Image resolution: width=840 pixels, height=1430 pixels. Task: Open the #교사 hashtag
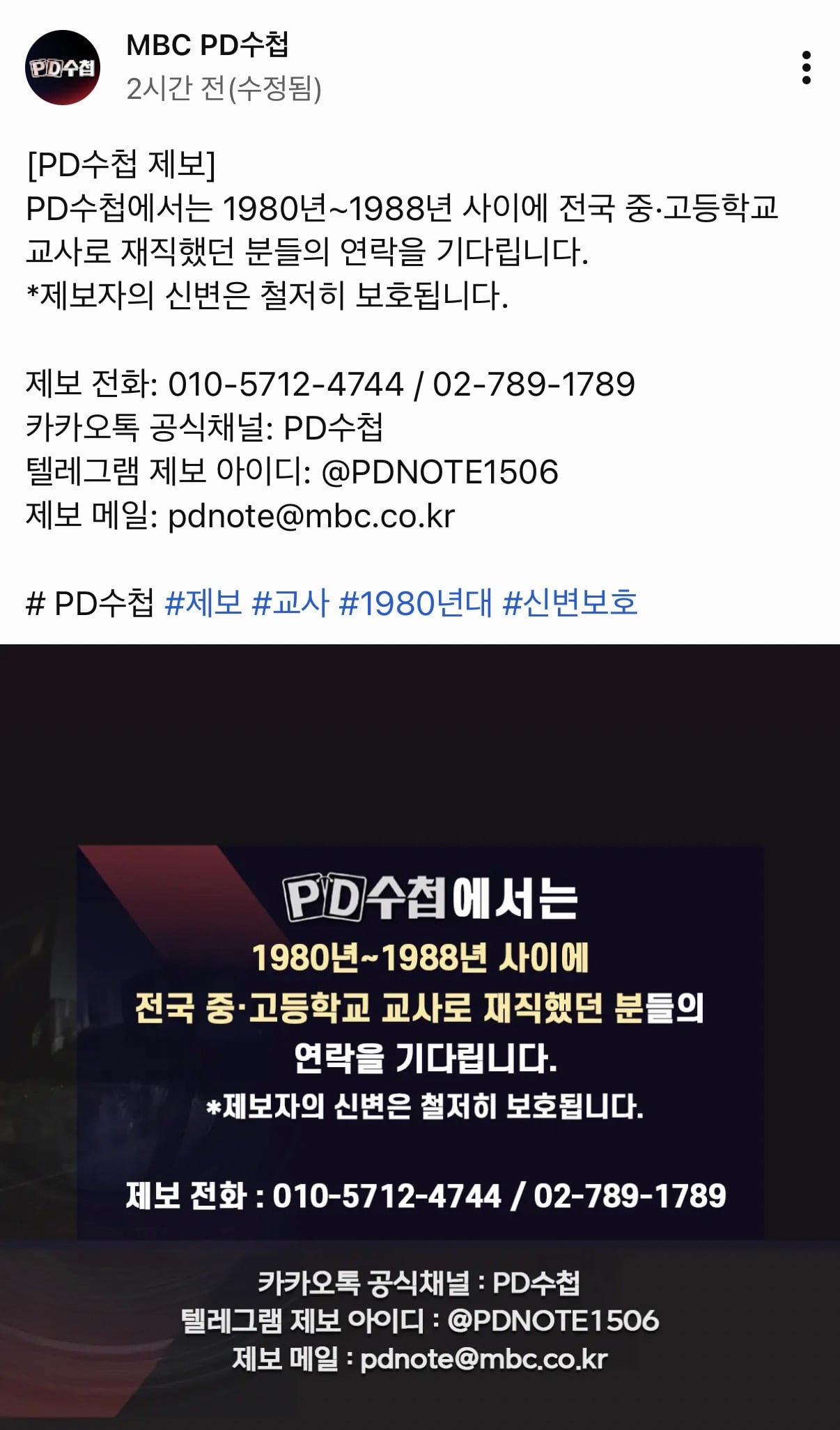[x=290, y=603]
